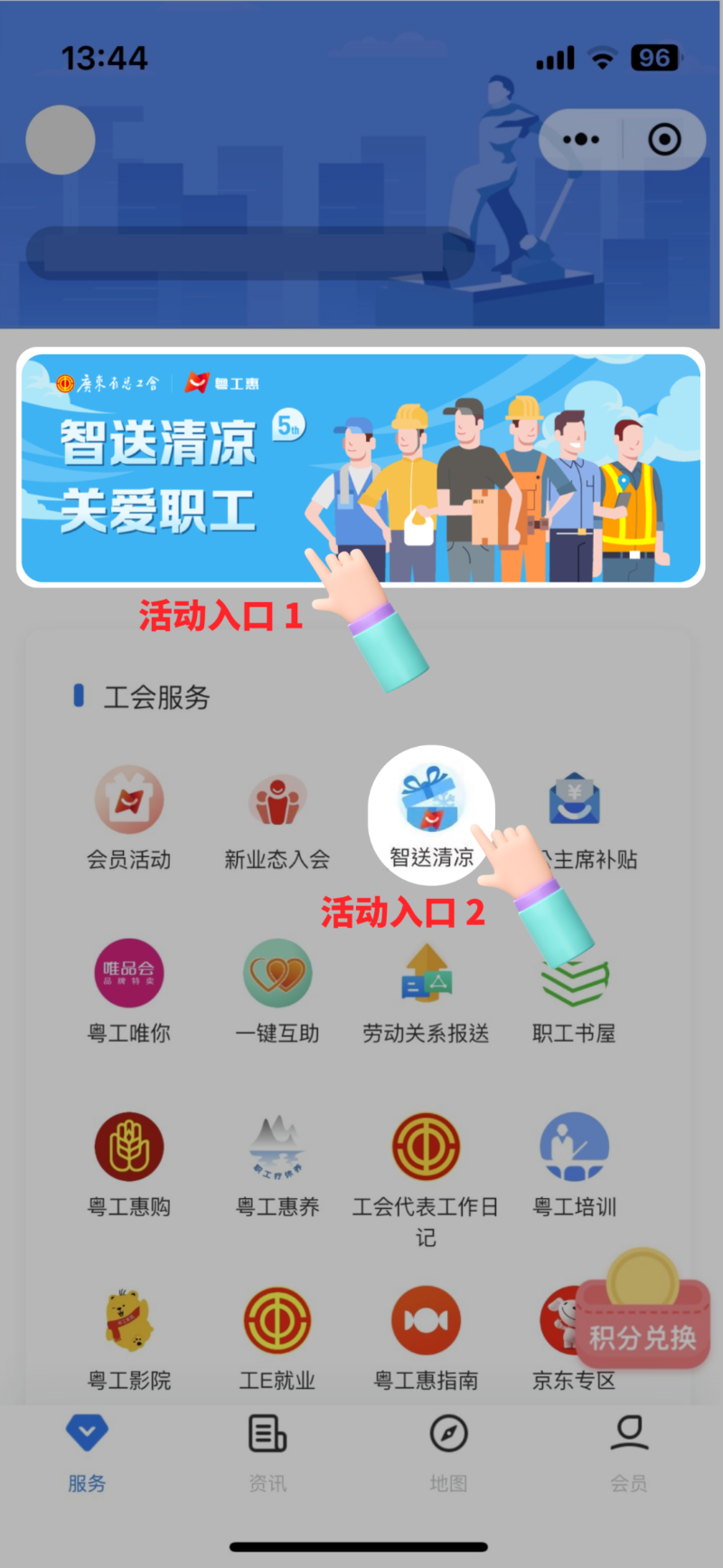The height and width of the screenshot is (1568, 723).
Task: Open the mini program more-options menu
Action: point(581,139)
